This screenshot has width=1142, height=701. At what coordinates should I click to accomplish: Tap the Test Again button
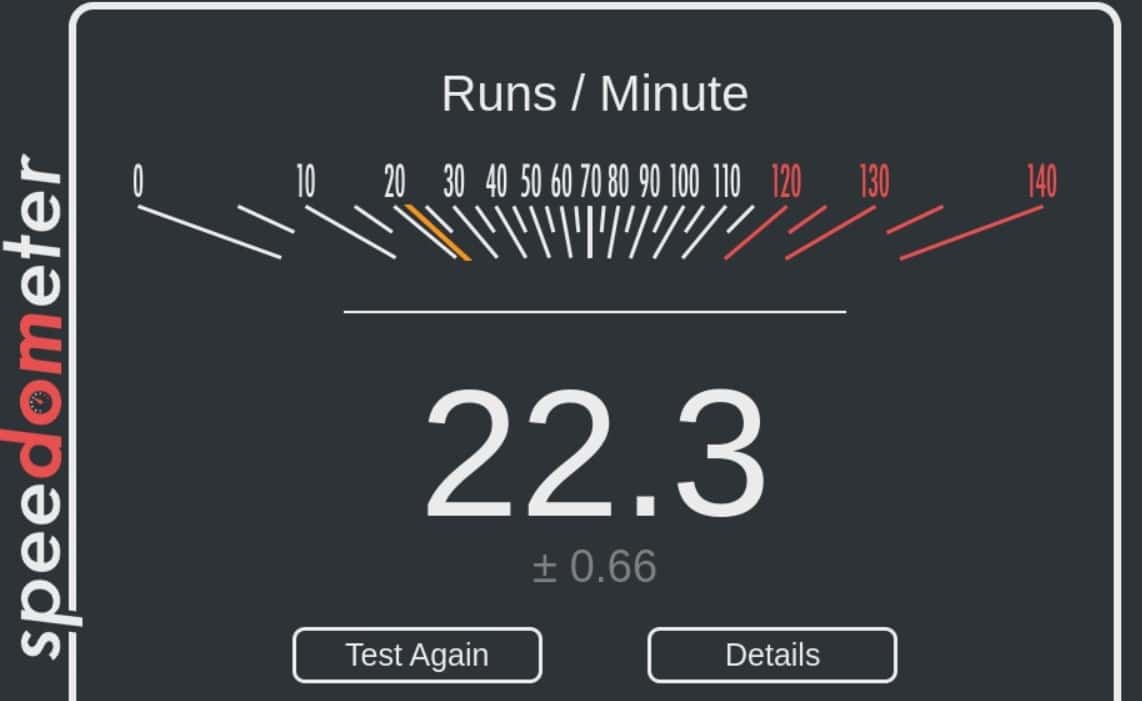tap(417, 655)
